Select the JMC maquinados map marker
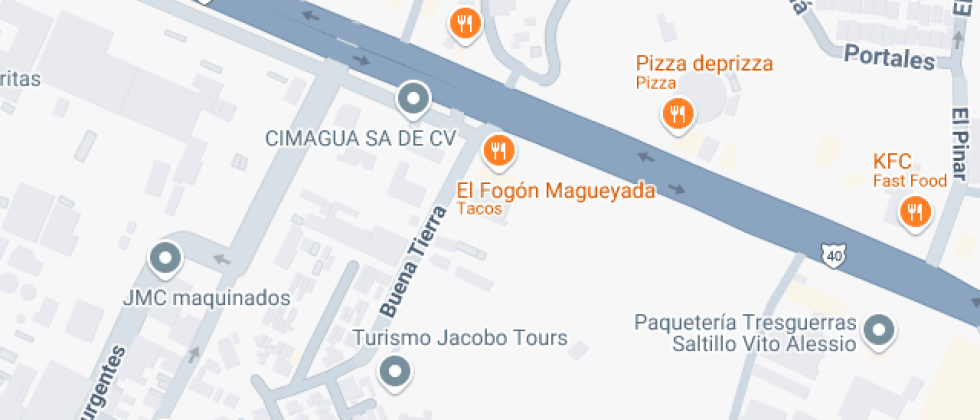The width and height of the screenshot is (980, 420). [164, 258]
